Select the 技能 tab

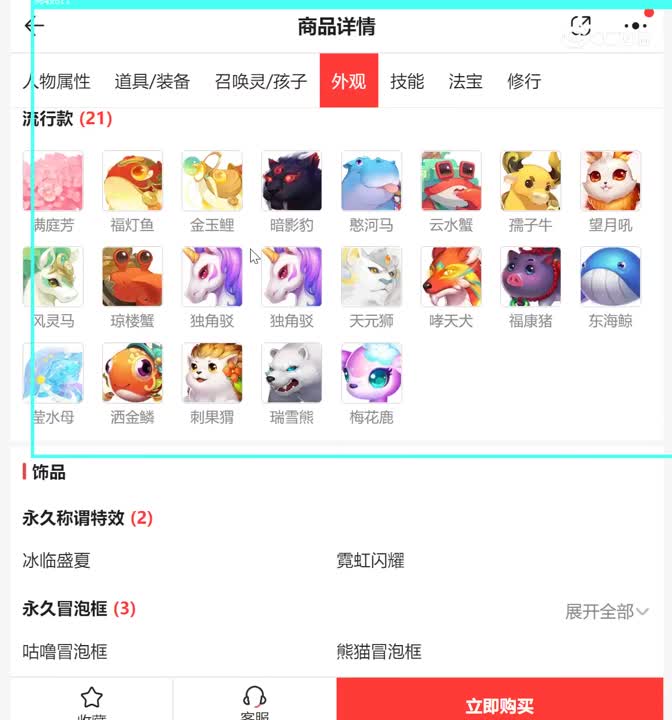[407, 81]
